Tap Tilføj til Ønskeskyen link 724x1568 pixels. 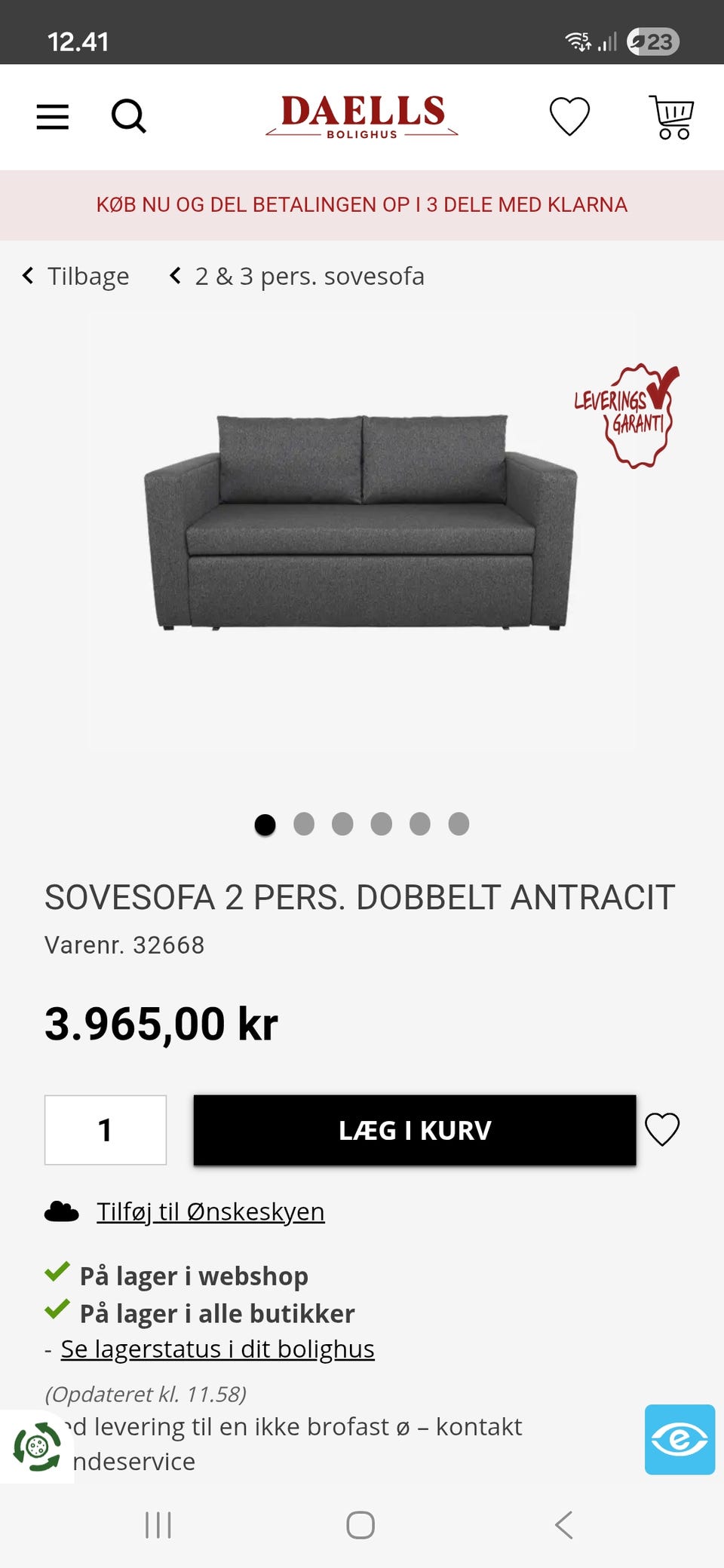pos(210,1211)
